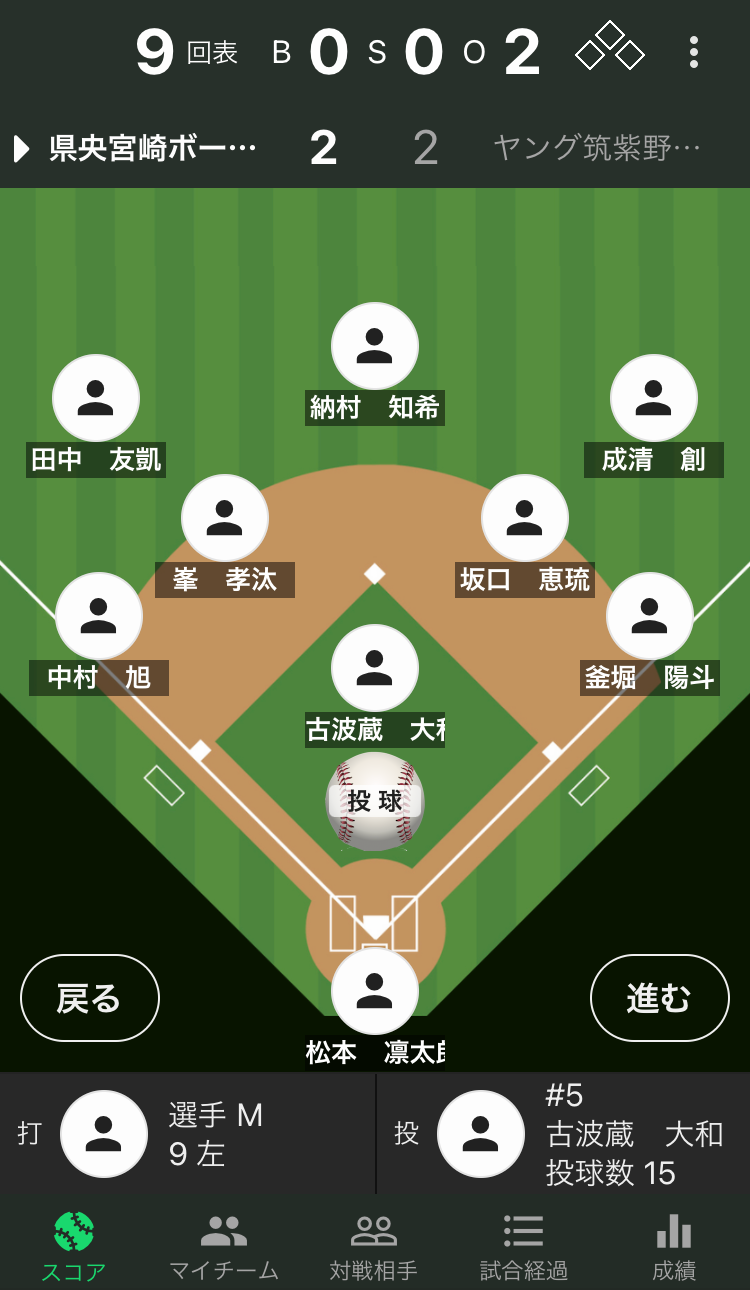Tap the 投球 baseball pitch button
Viewport: 750px width, 1290px height.
pyautogui.click(x=375, y=801)
